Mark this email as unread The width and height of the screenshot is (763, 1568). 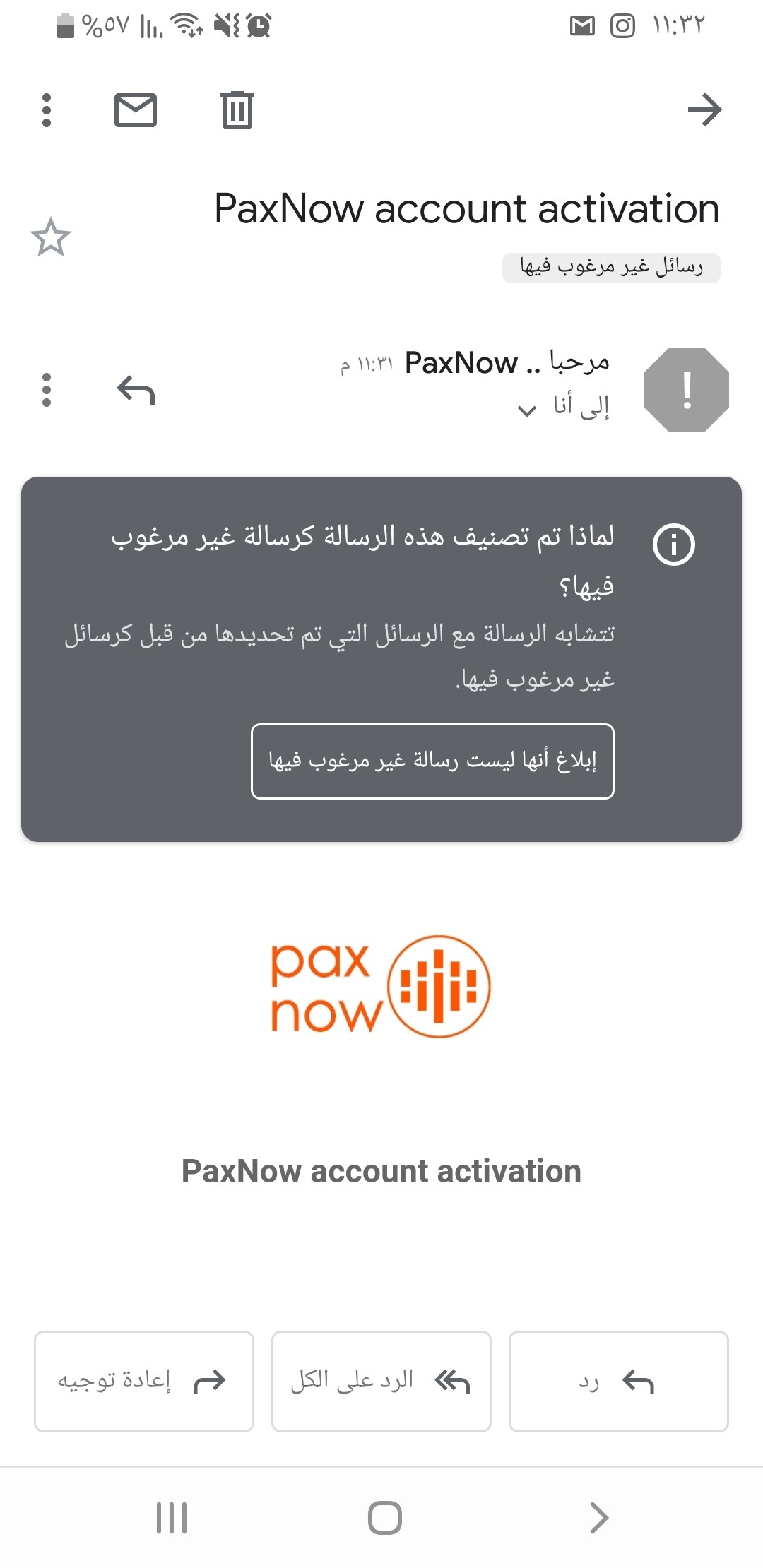136,110
